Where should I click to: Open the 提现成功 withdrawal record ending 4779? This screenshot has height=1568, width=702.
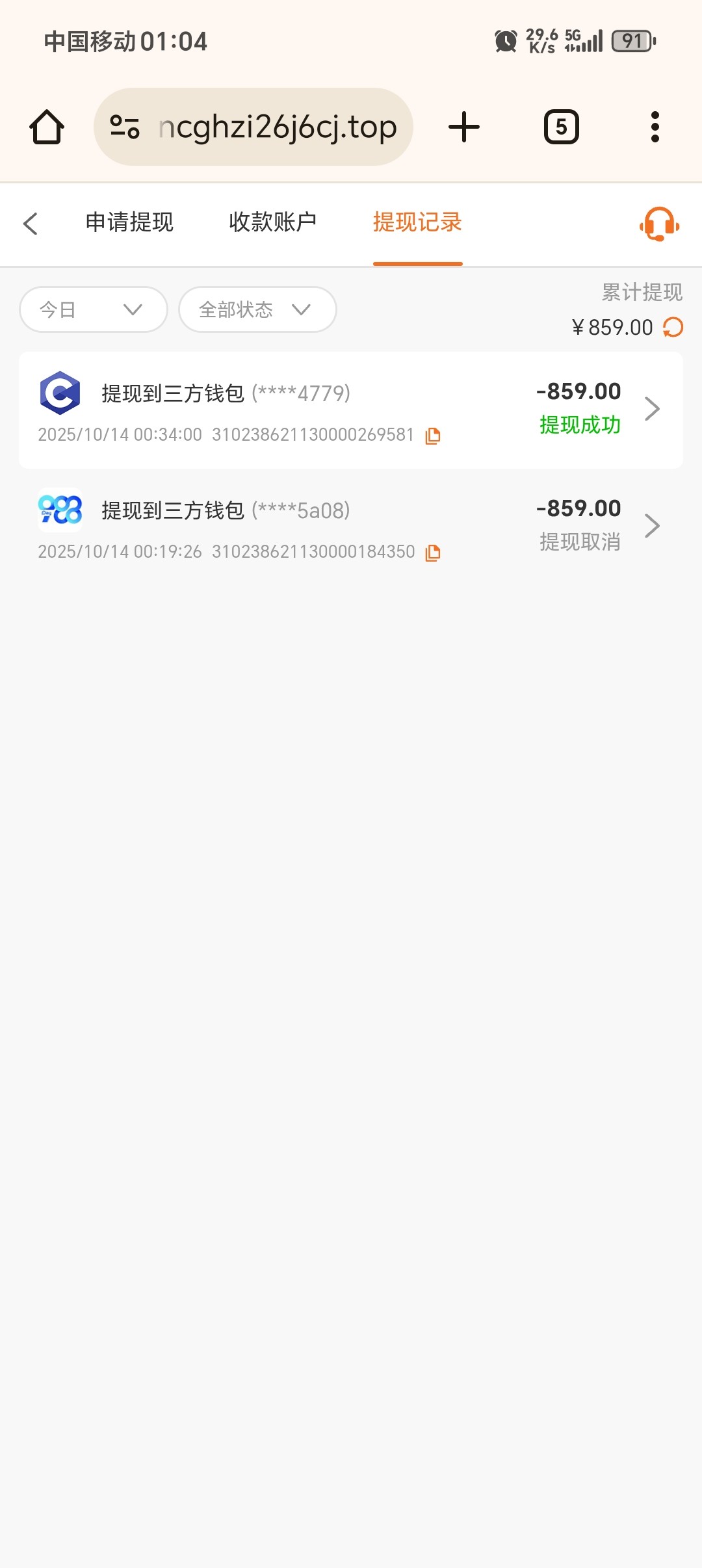pos(351,410)
